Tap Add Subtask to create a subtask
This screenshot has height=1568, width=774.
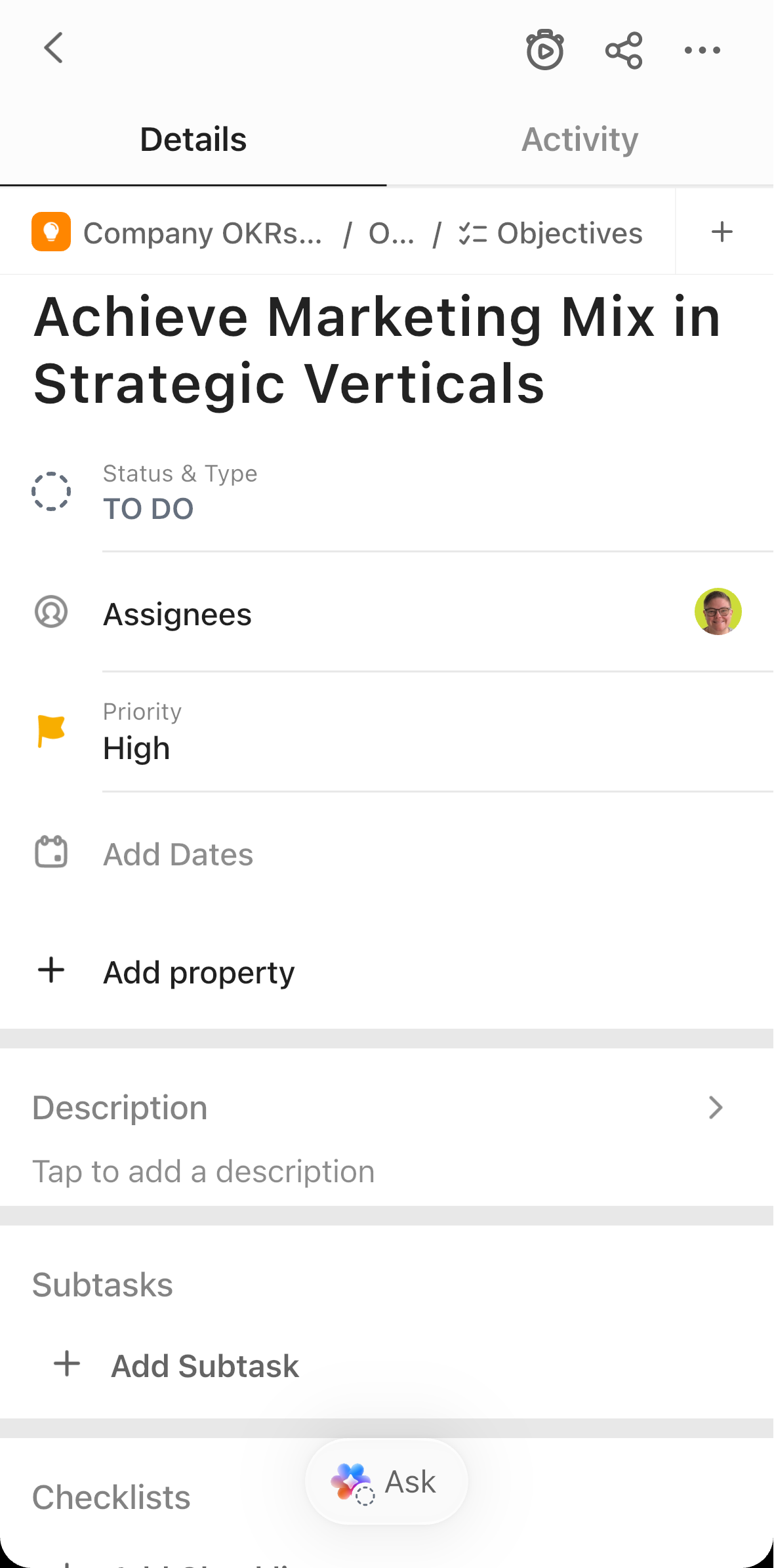tap(204, 1365)
